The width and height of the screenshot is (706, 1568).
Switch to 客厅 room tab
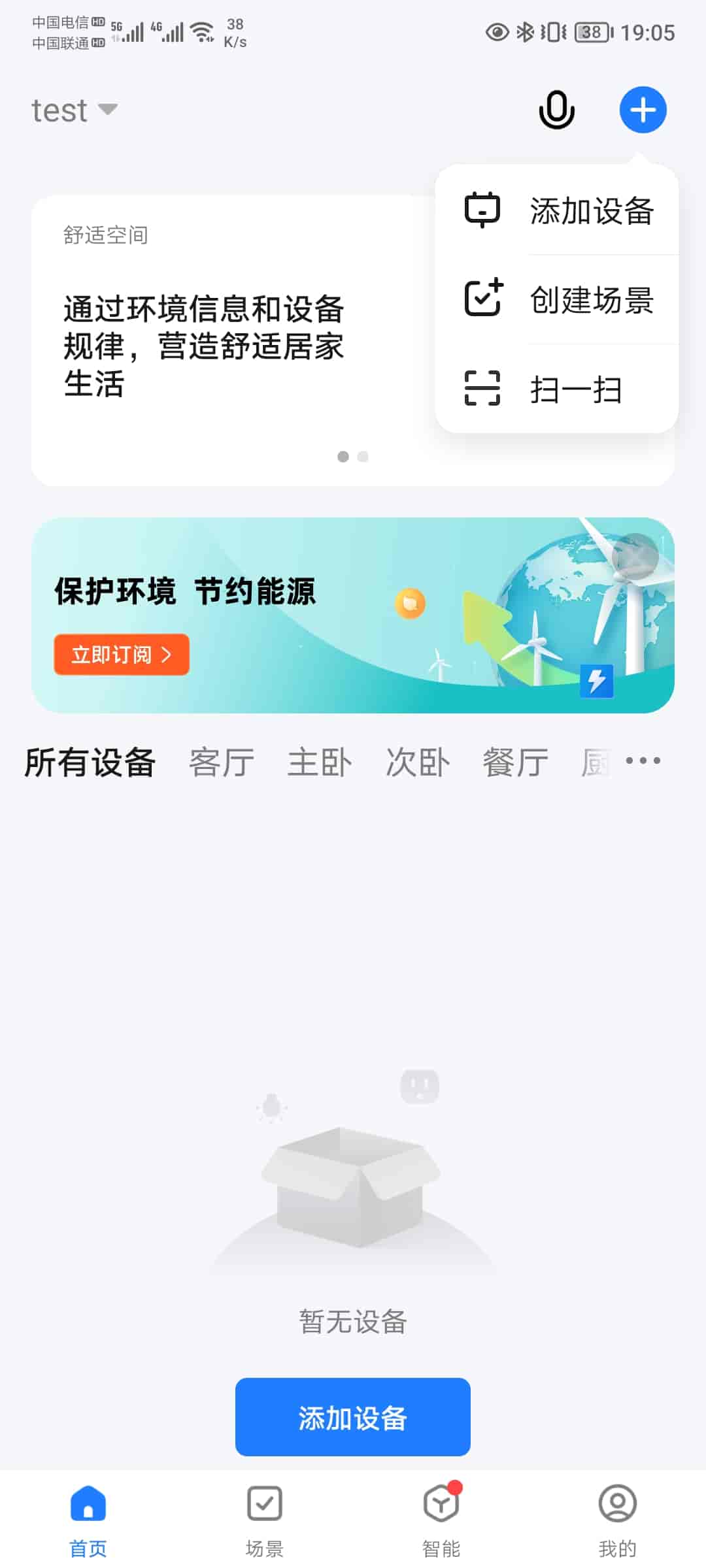pyautogui.click(x=222, y=762)
